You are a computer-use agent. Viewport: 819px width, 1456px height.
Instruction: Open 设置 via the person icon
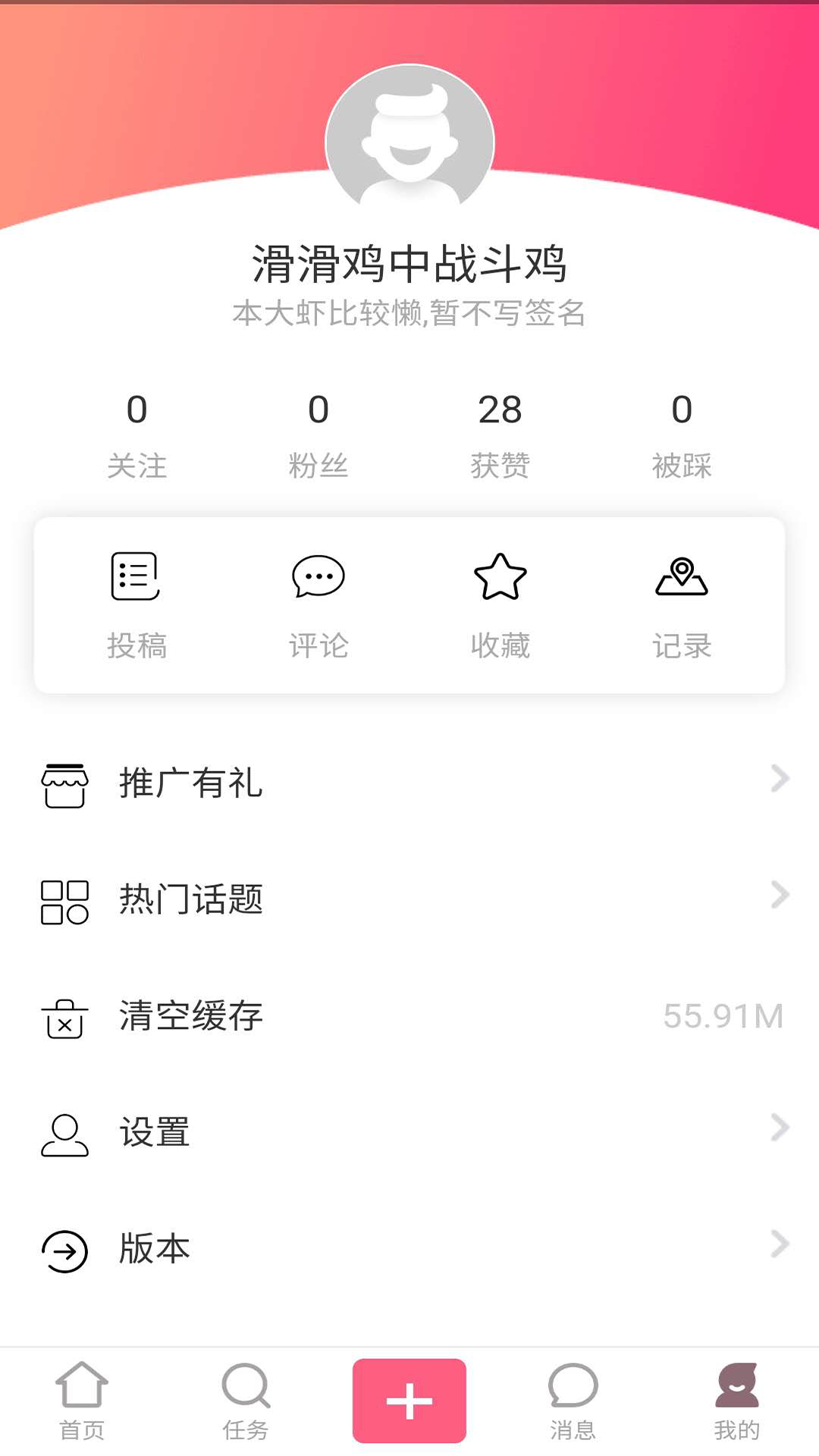(64, 1131)
